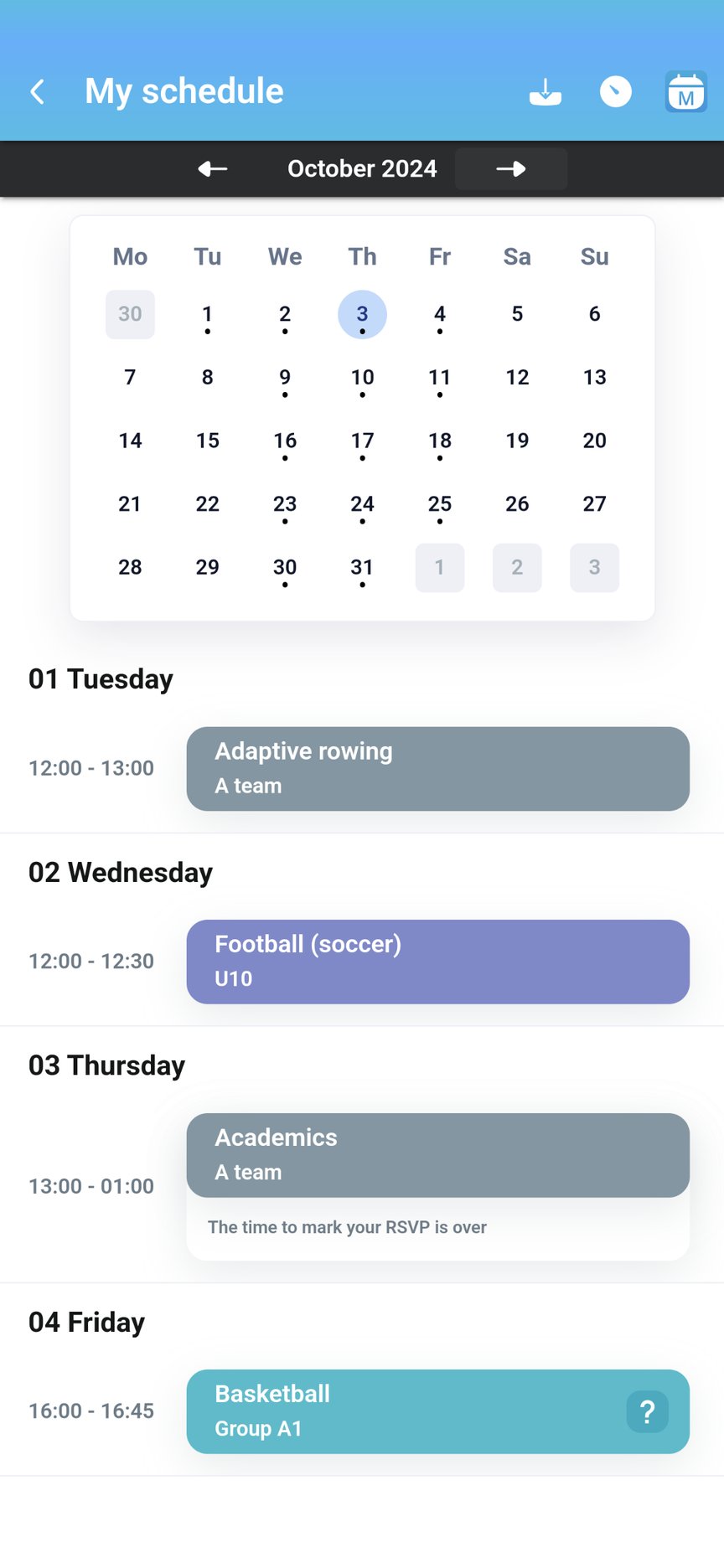The image size is (724, 1568).
Task: Open the Football (soccer) U10 event
Action: point(438,962)
